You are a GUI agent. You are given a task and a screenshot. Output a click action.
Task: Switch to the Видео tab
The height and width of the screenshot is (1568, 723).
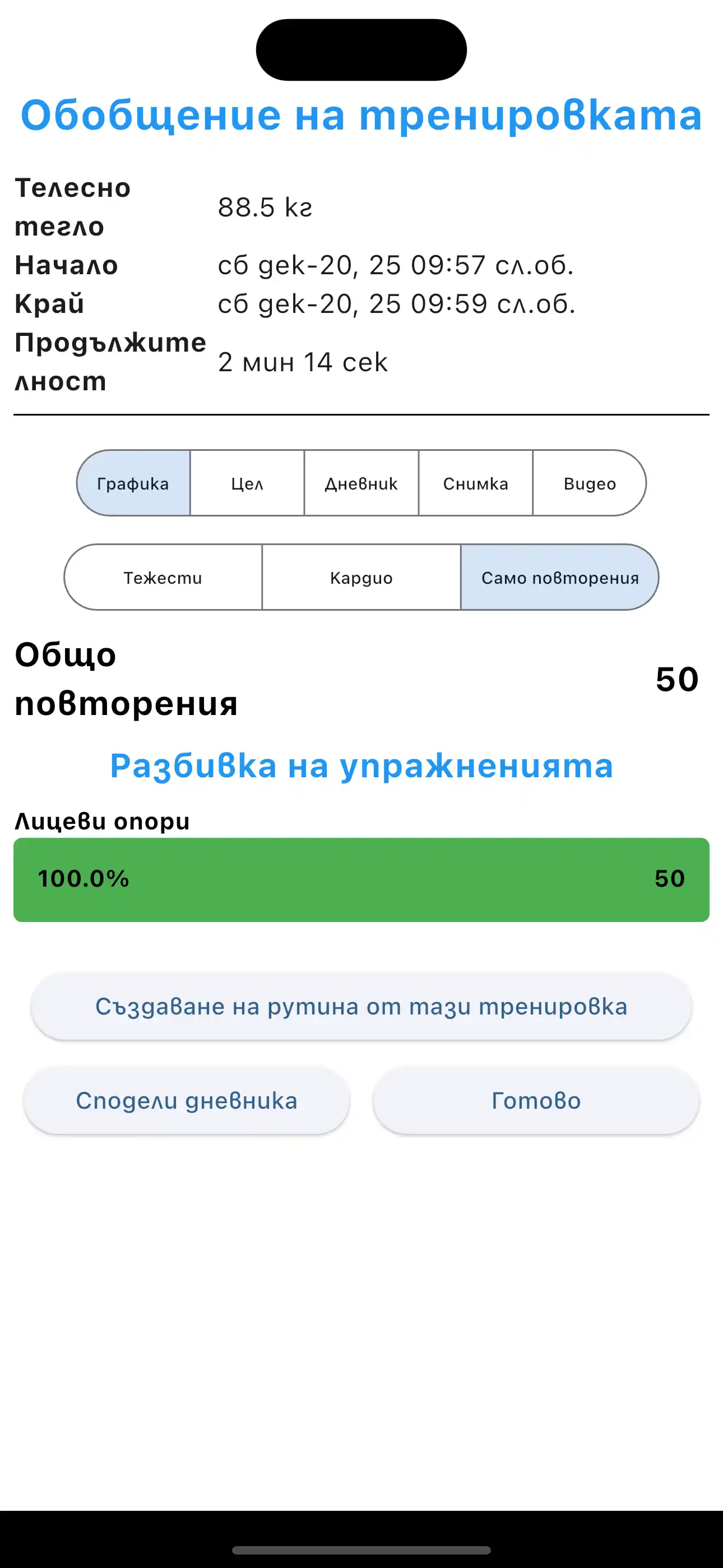[x=588, y=483]
